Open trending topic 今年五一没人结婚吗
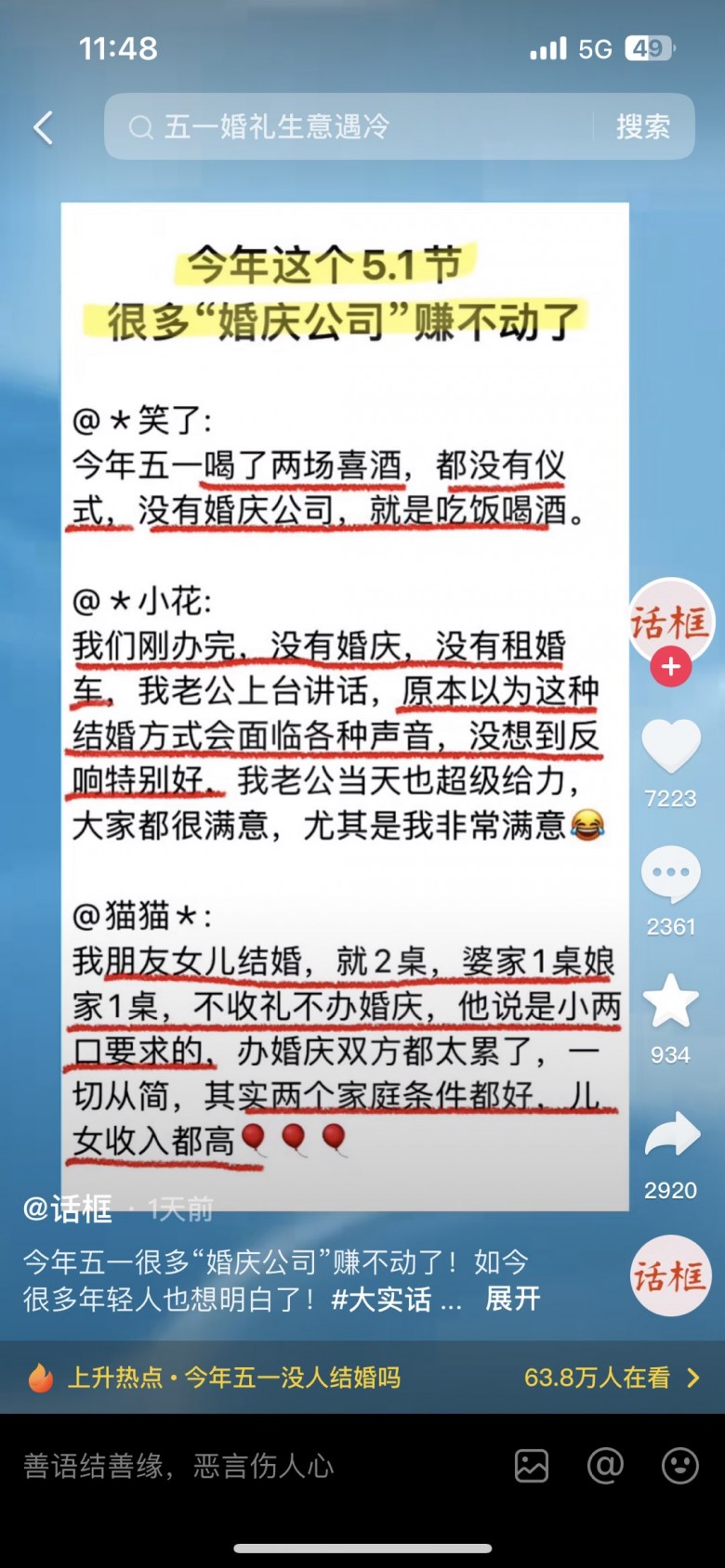725x1568 pixels. pyautogui.click(x=292, y=1377)
